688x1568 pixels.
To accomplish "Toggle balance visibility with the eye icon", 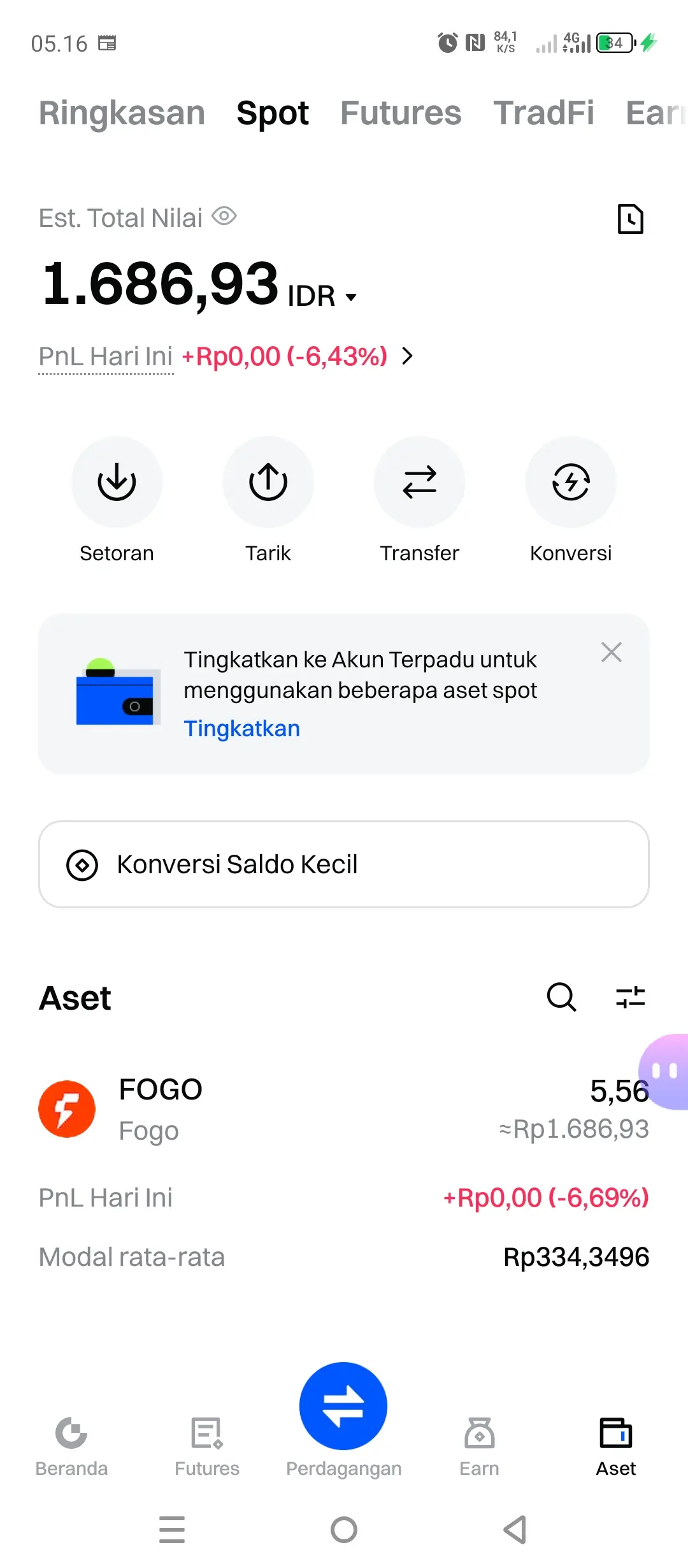I will tap(224, 217).
